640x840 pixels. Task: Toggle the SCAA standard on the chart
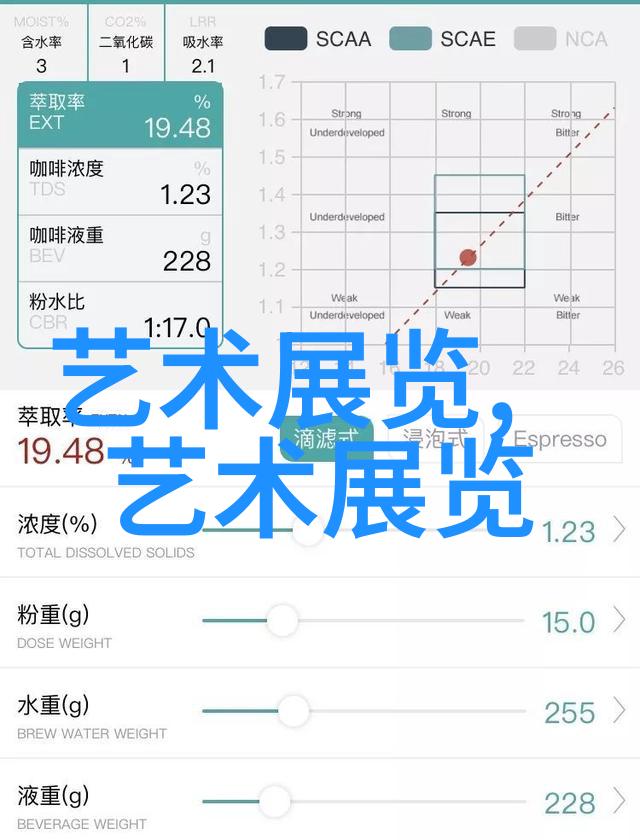tap(317, 39)
